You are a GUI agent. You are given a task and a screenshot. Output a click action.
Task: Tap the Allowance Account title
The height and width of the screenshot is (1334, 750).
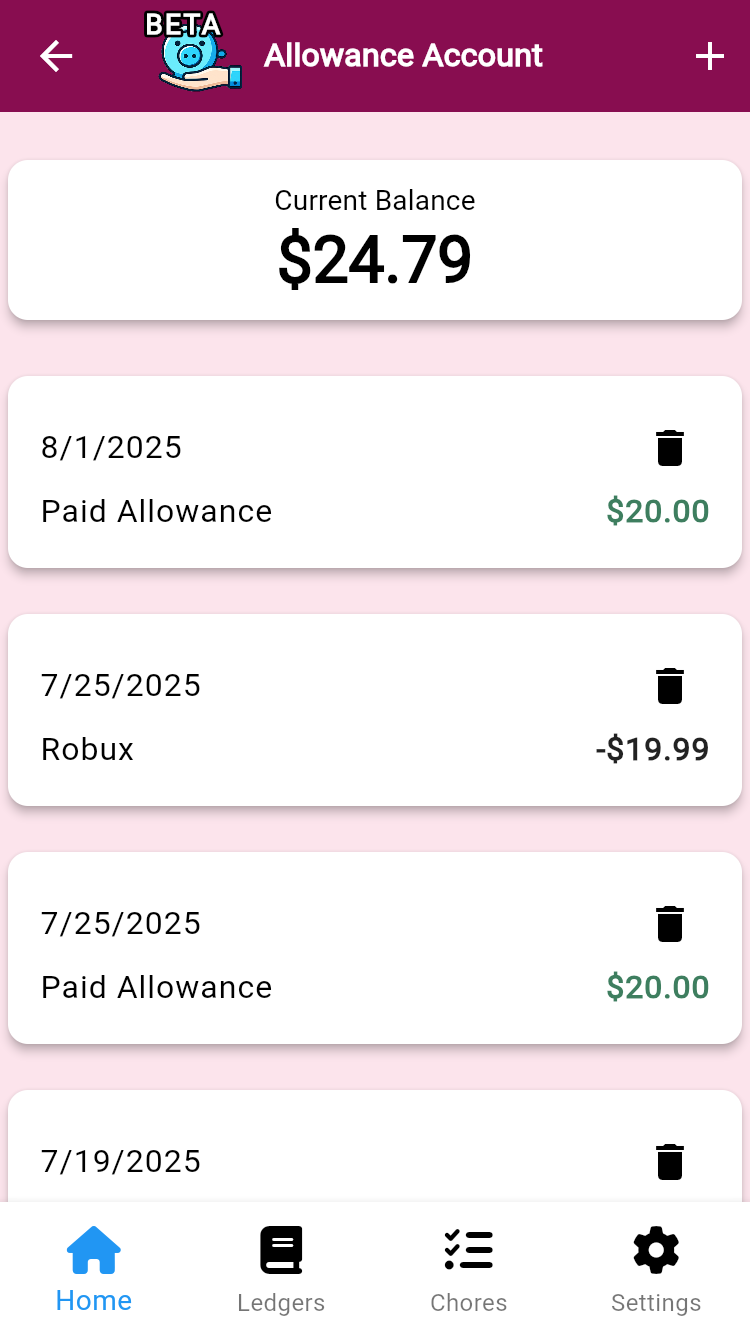(402, 56)
